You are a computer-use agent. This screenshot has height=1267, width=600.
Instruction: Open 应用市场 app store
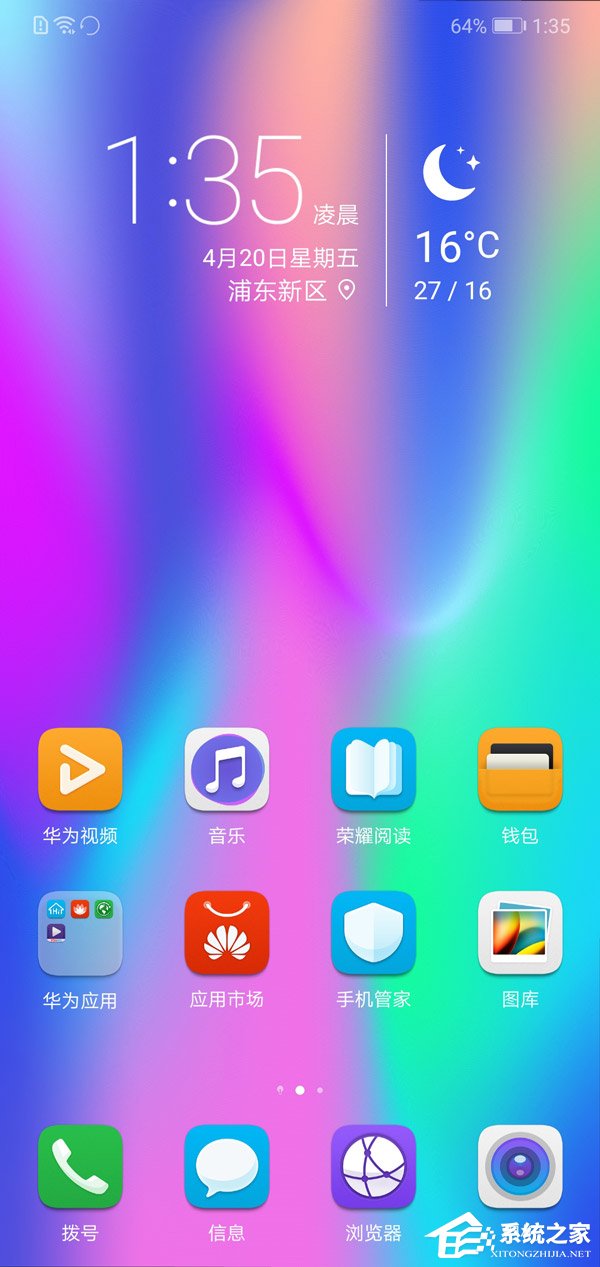(227, 933)
